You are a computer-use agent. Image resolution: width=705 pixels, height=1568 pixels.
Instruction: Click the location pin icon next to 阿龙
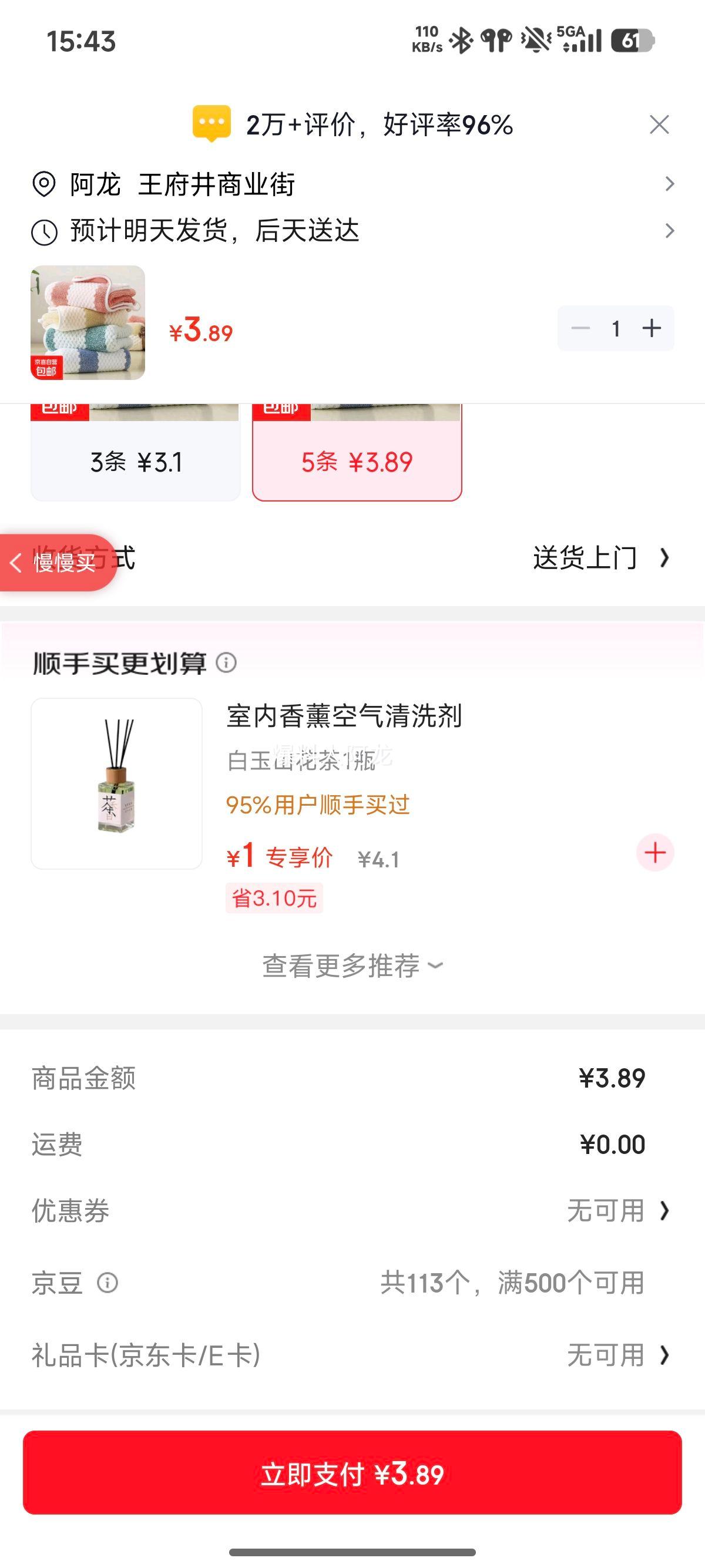44,184
